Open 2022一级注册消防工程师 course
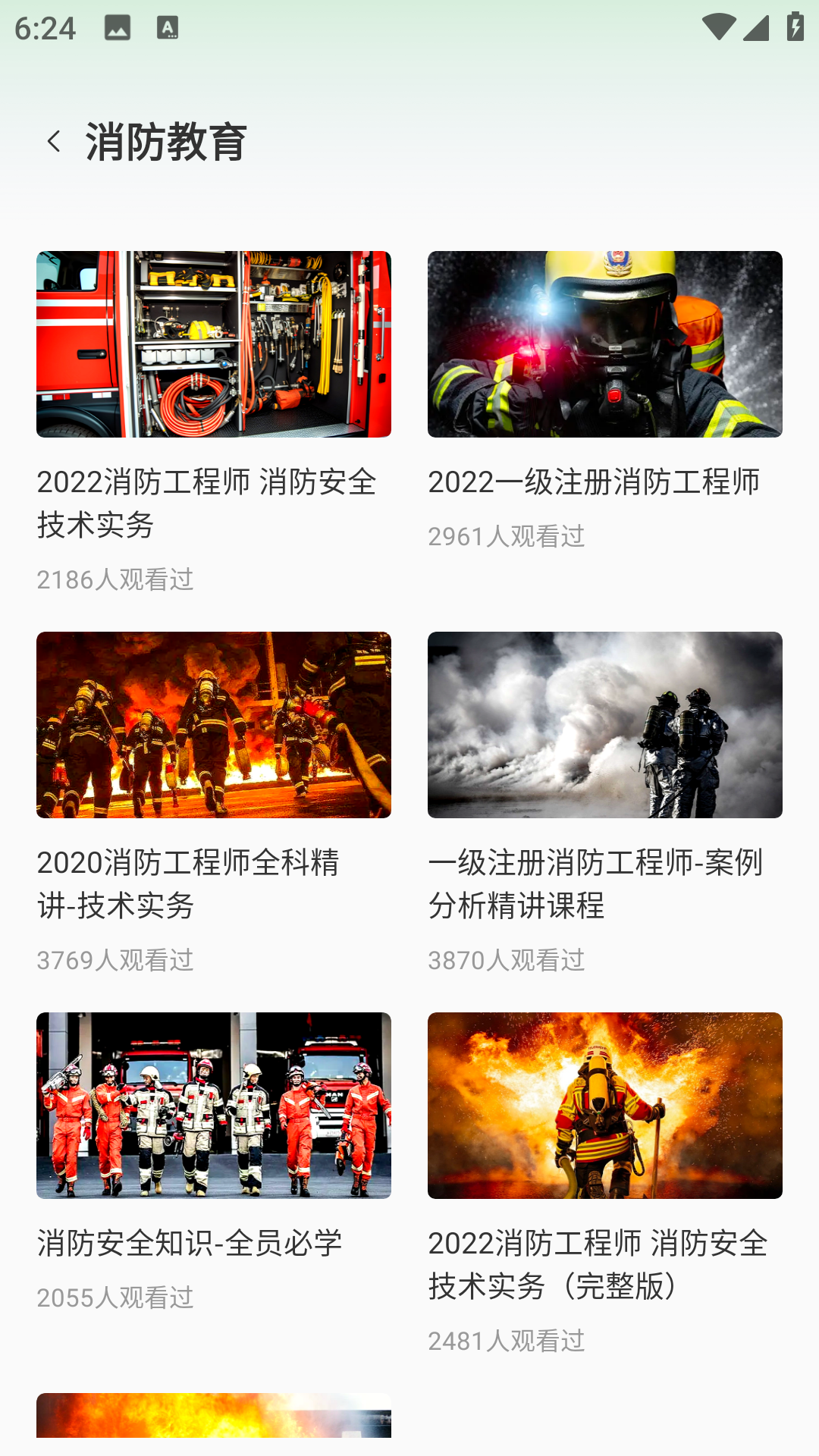 tap(604, 345)
